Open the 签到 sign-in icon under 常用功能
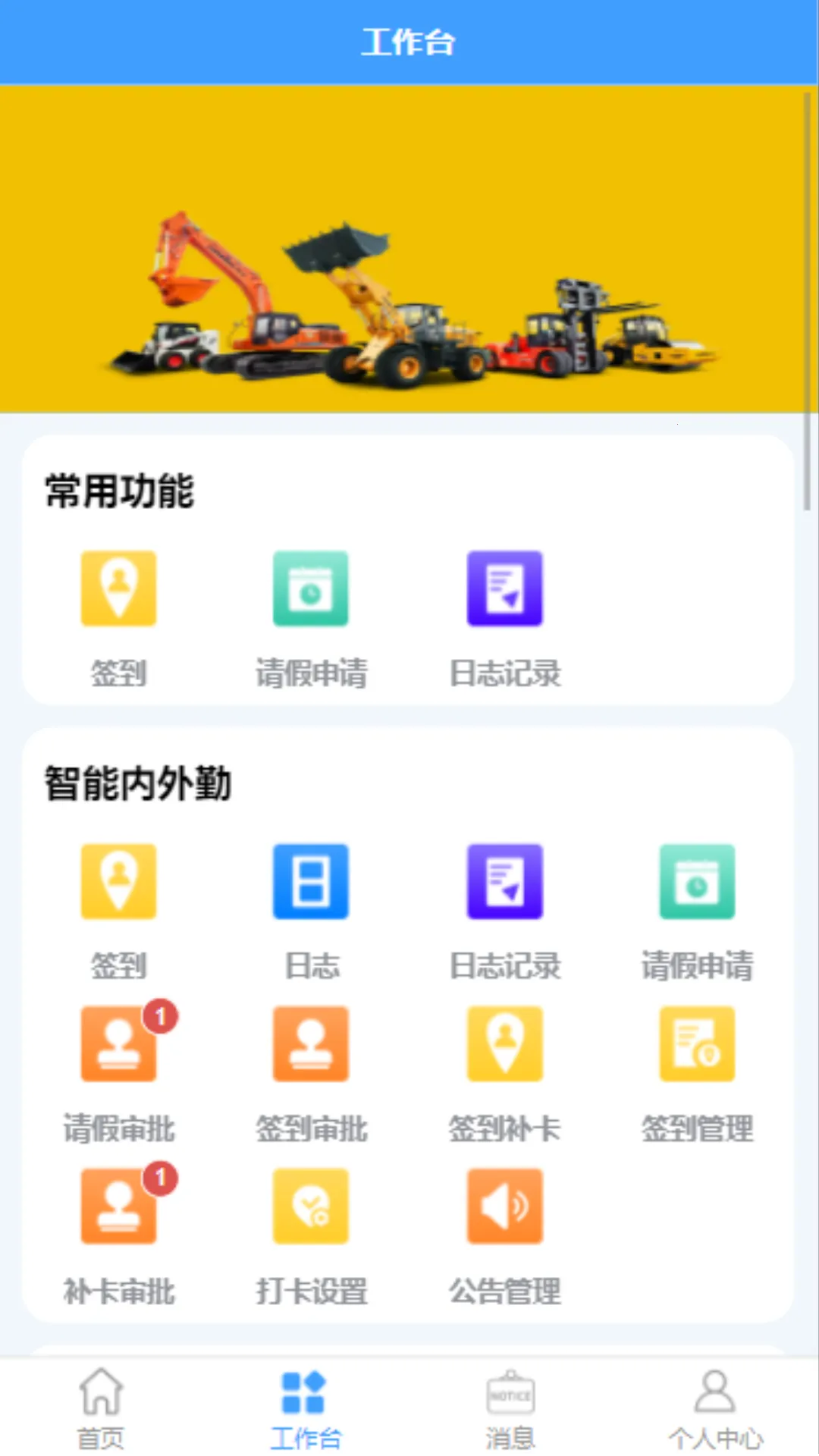The image size is (819, 1456). coord(118,588)
